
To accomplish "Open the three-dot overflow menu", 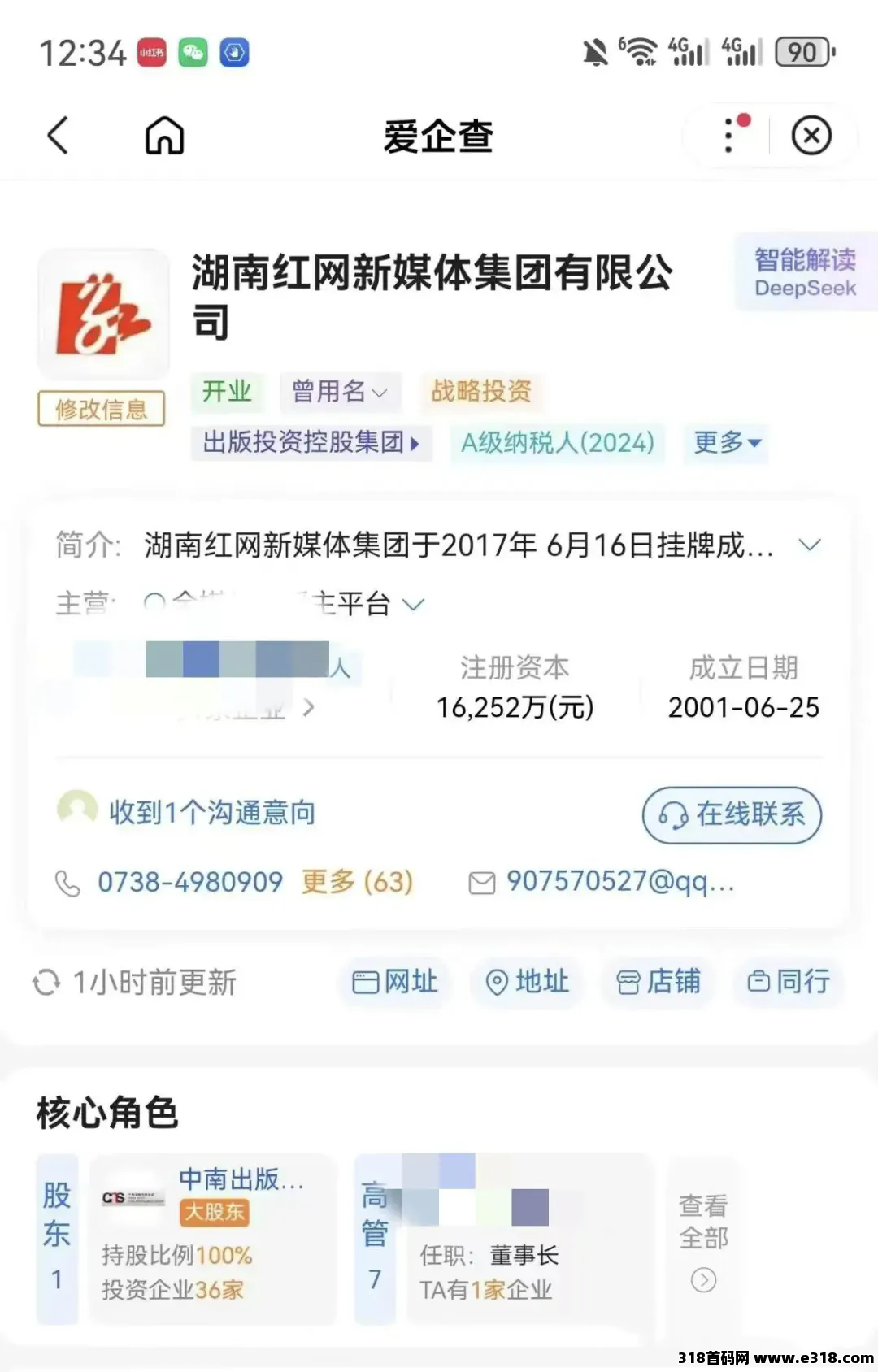I will pos(729,135).
